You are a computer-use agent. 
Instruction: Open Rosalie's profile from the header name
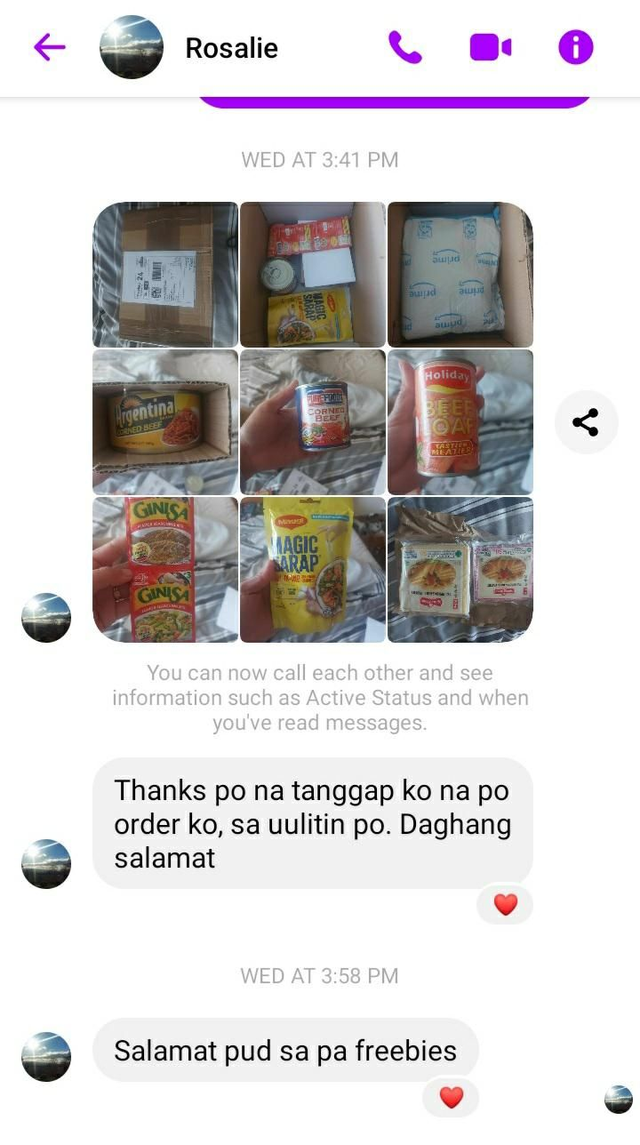(231, 47)
